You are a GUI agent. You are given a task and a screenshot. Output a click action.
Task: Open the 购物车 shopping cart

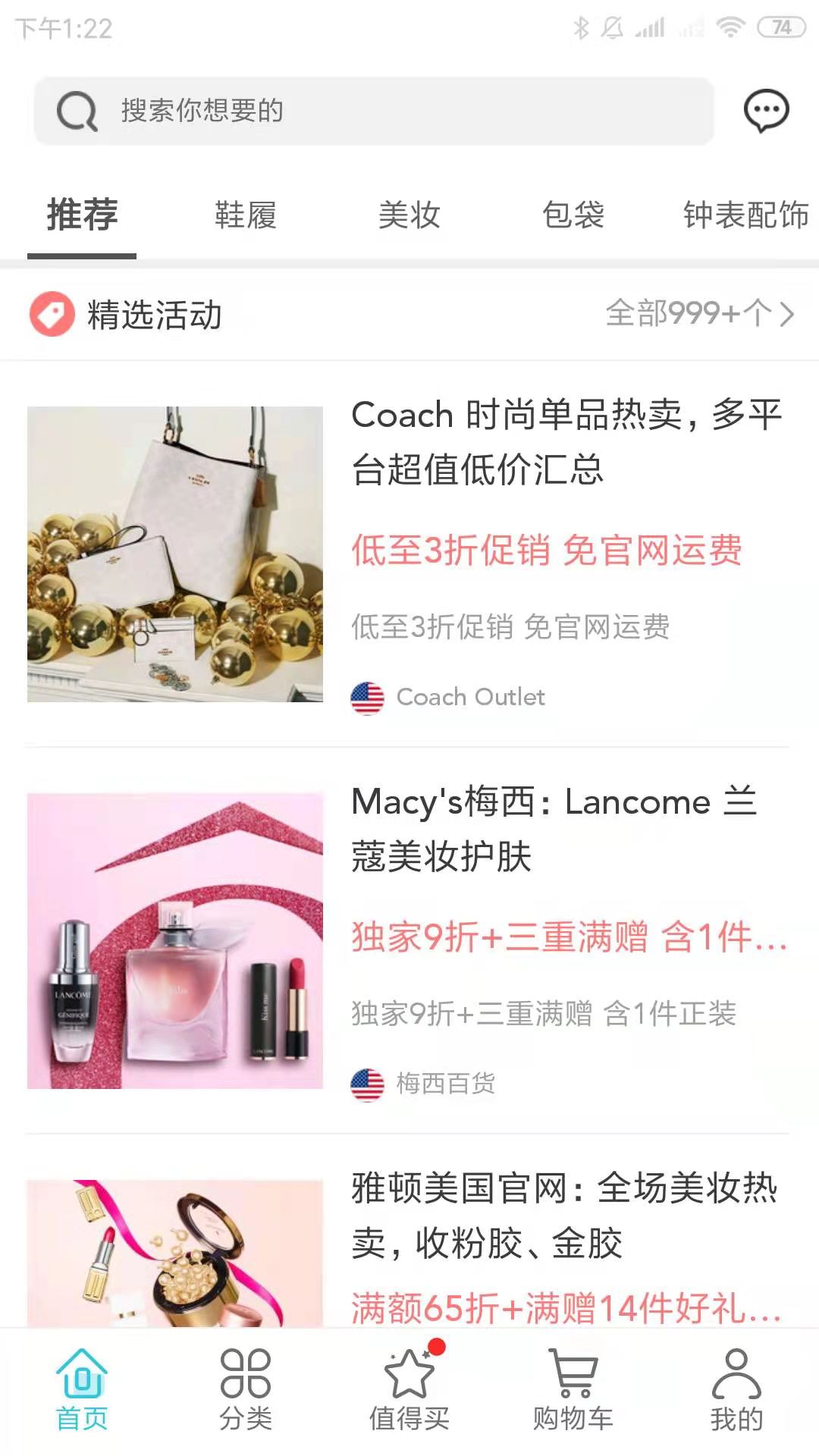[573, 1391]
